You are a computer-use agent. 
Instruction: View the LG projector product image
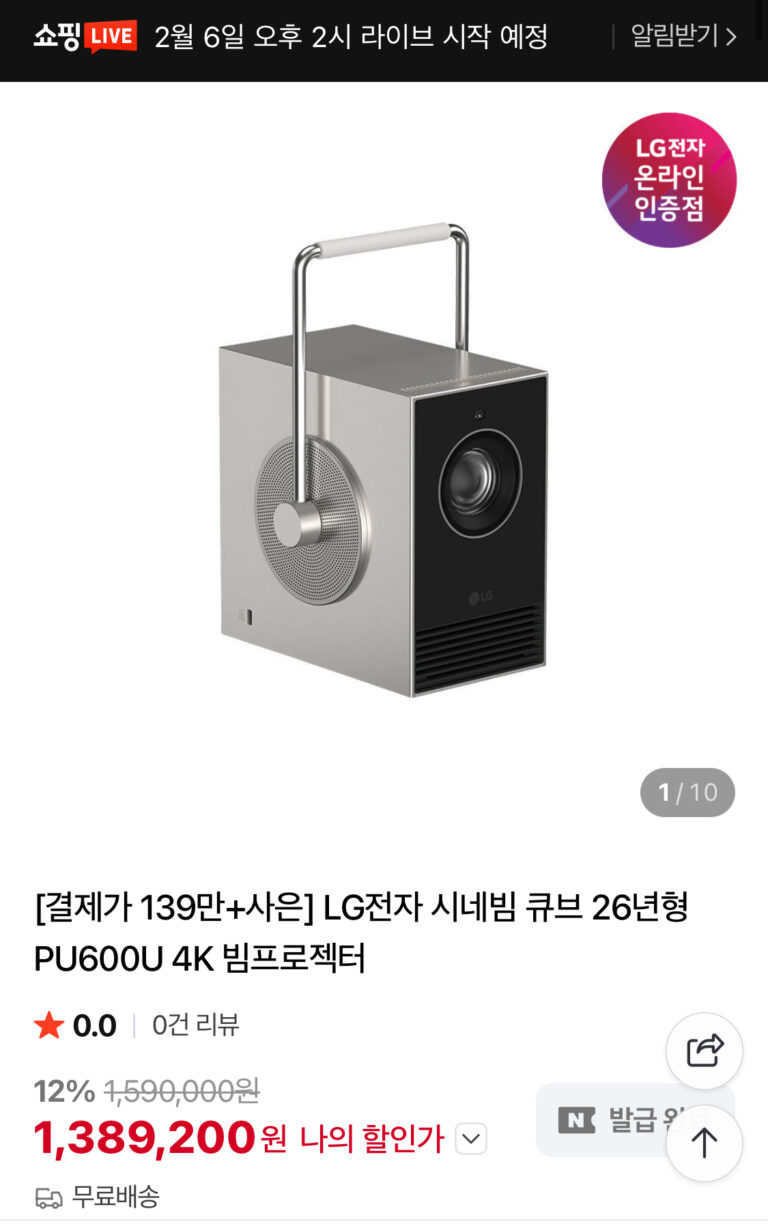[383, 460]
